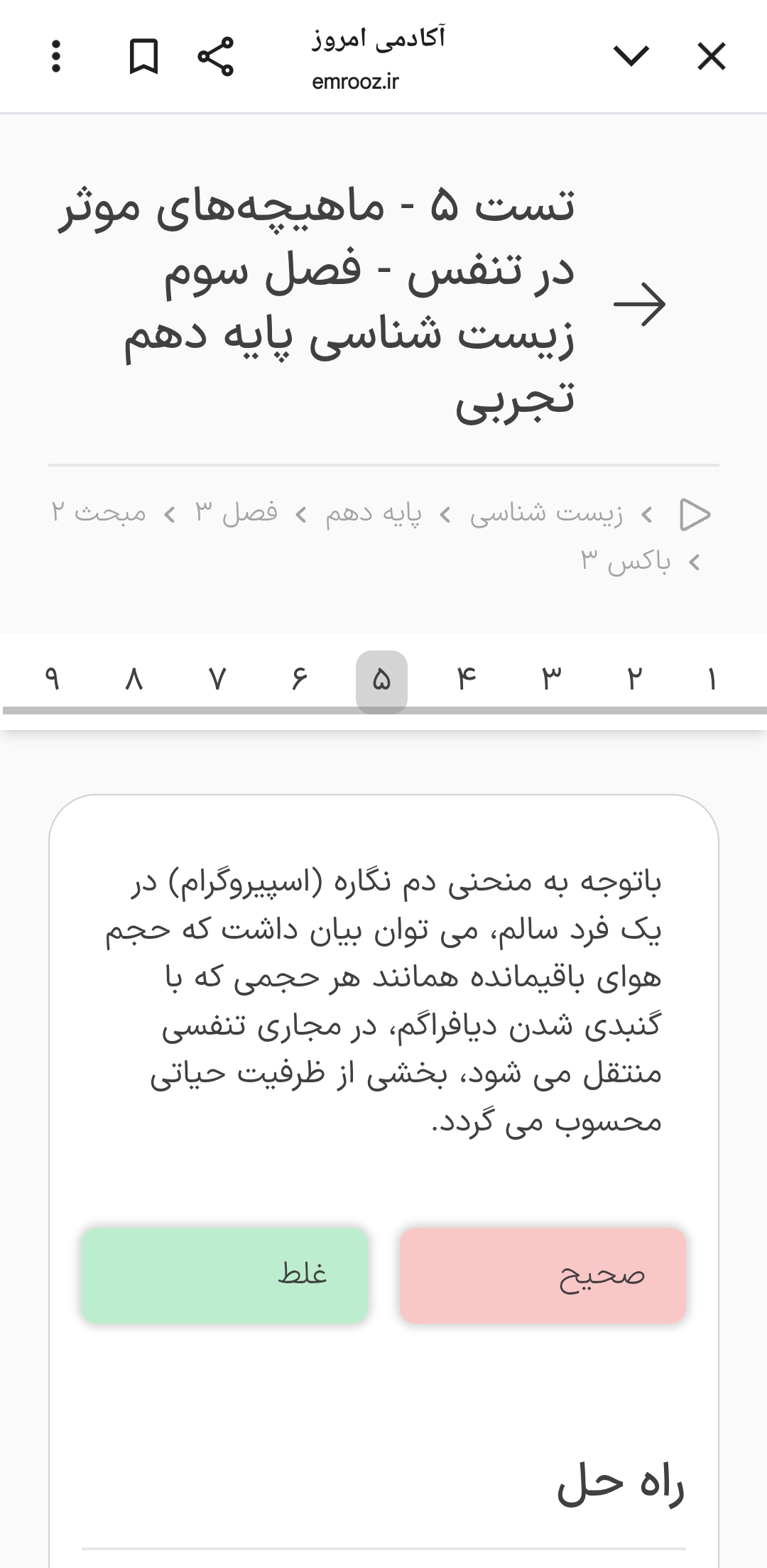The width and height of the screenshot is (767, 1568).
Task: Go to question ۹
Action: pos(51,680)
